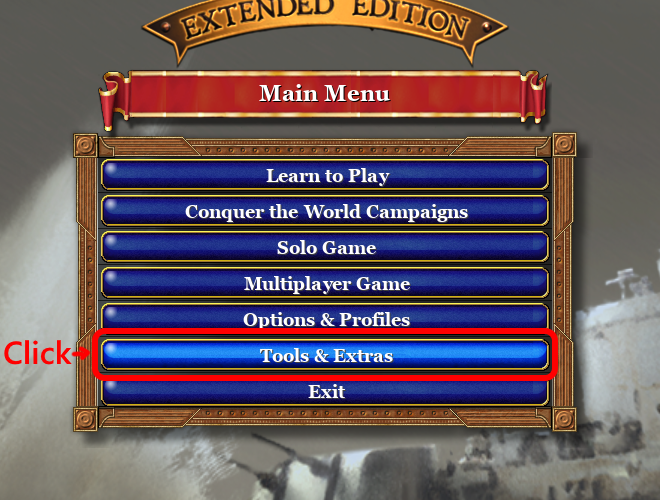Open Tools & Extras
The width and height of the screenshot is (660, 500).
(326, 356)
